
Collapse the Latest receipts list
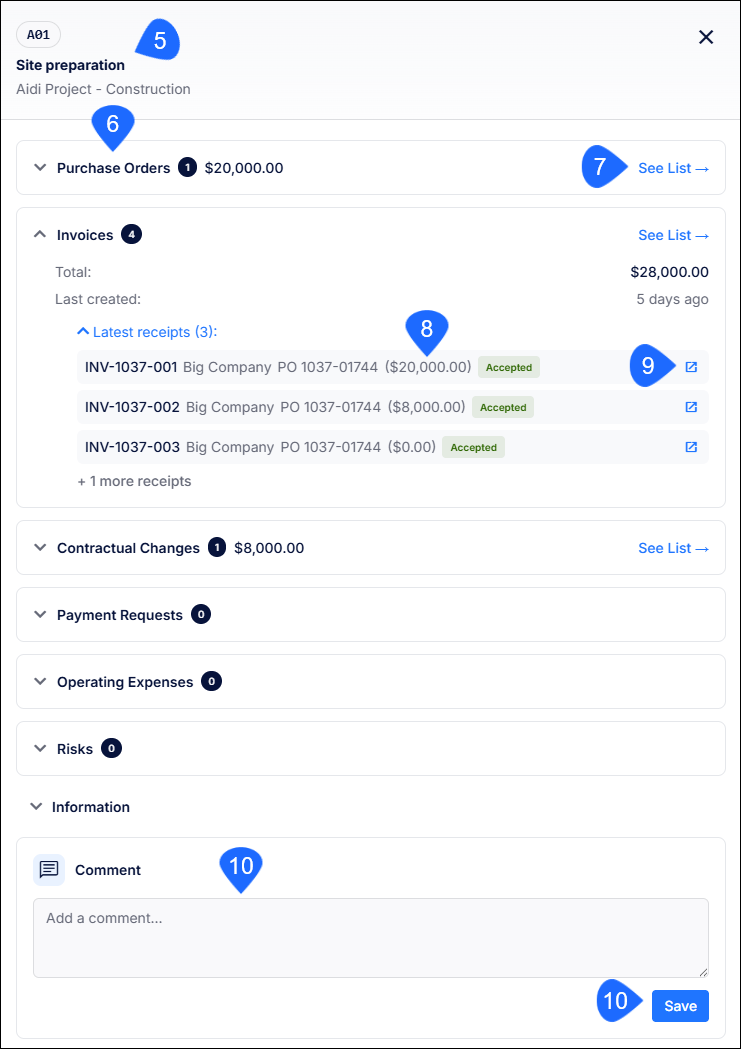click(148, 331)
